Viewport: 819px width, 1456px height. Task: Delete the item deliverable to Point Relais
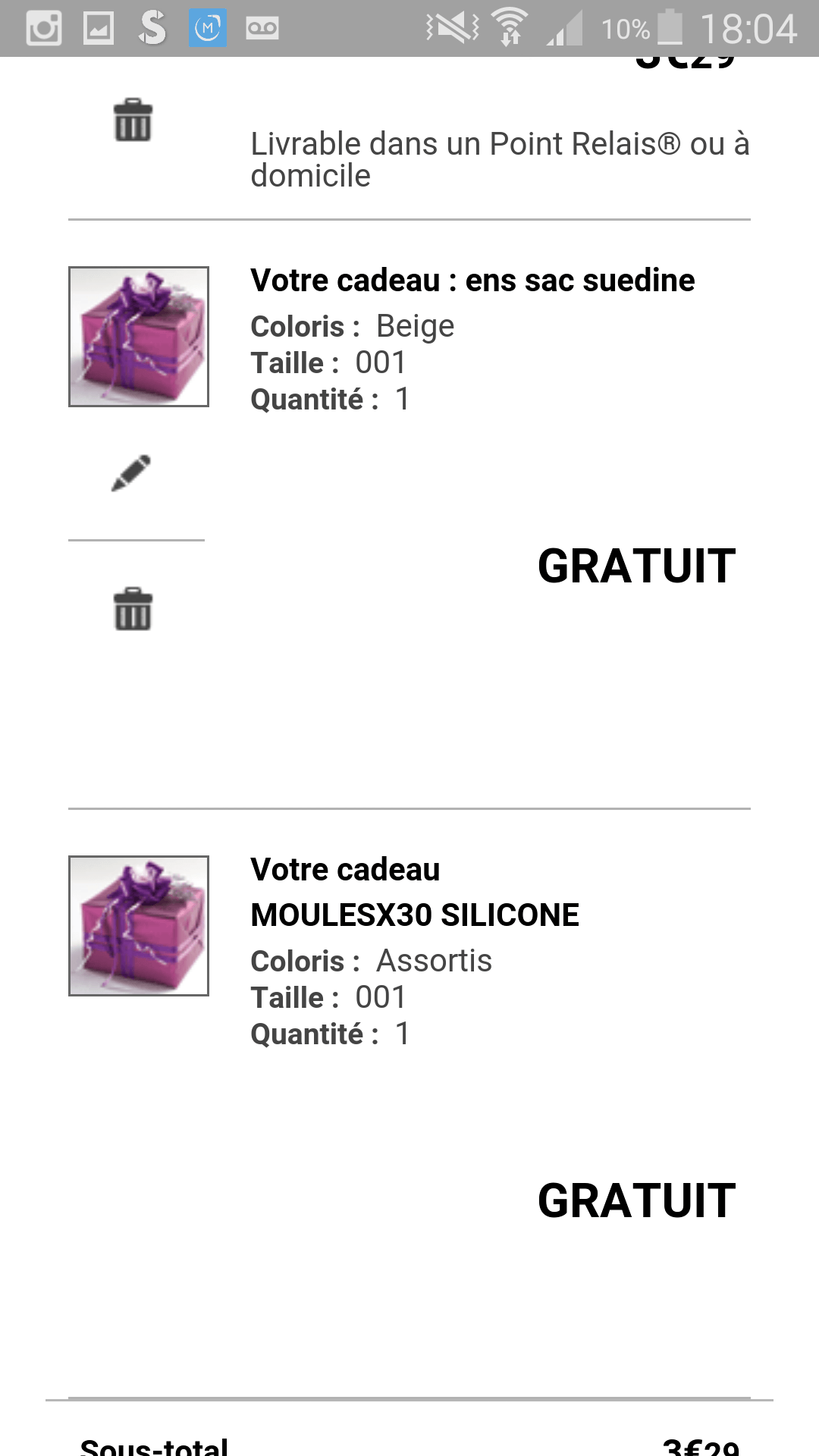click(133, 120)
